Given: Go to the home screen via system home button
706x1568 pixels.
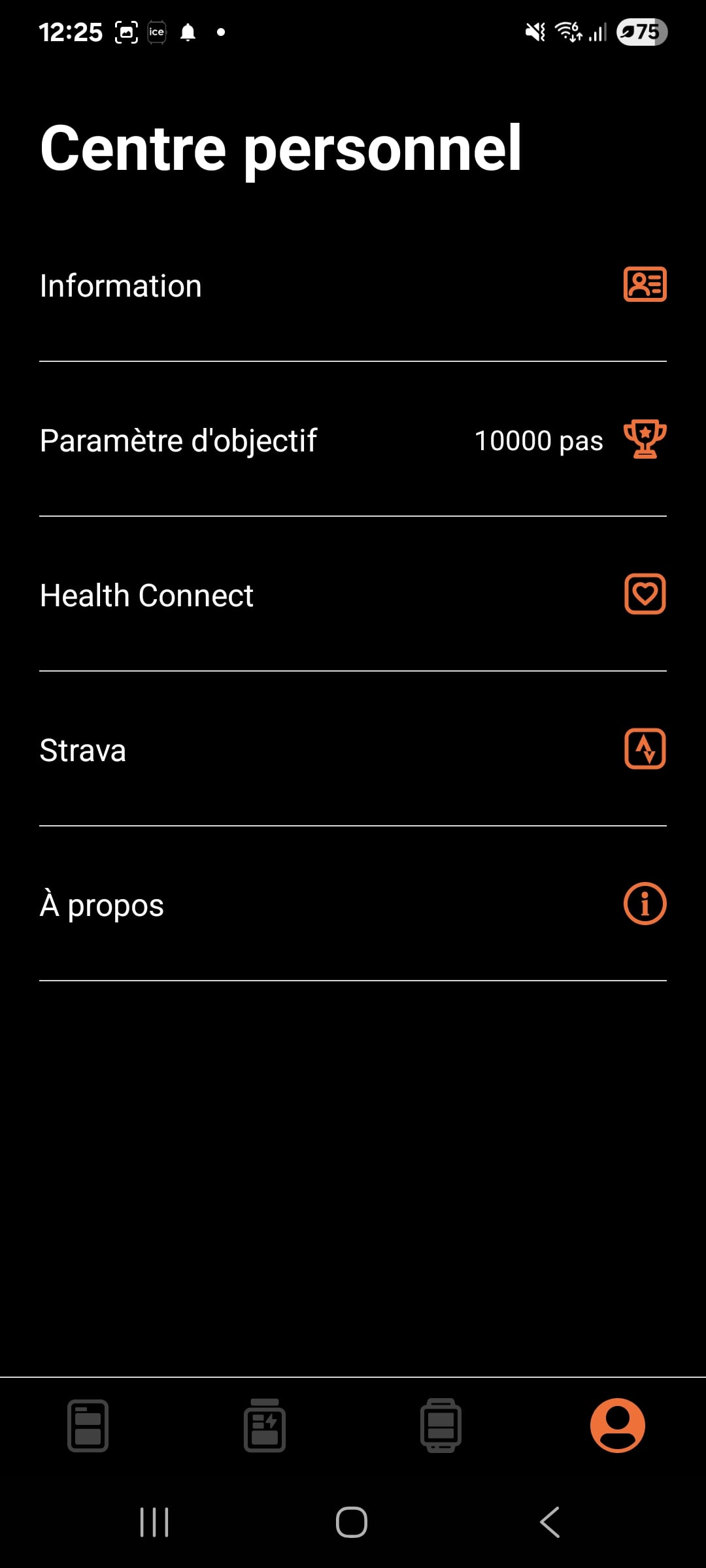Looking at the screenshot, I should tap(352, 1522).
